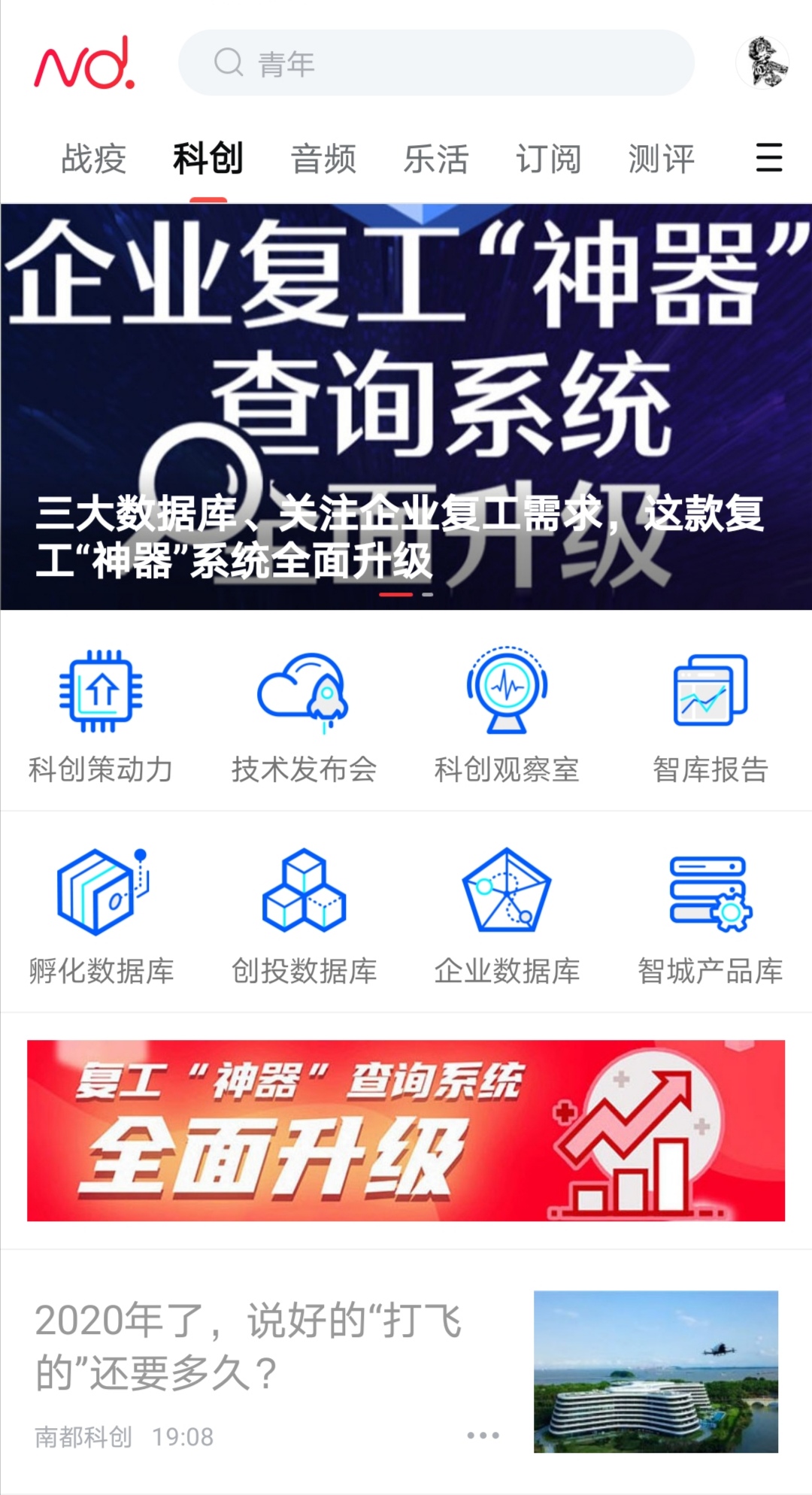Switch to the 音频 tab
Screen dimensions: 812x1495
pos(323,159)
